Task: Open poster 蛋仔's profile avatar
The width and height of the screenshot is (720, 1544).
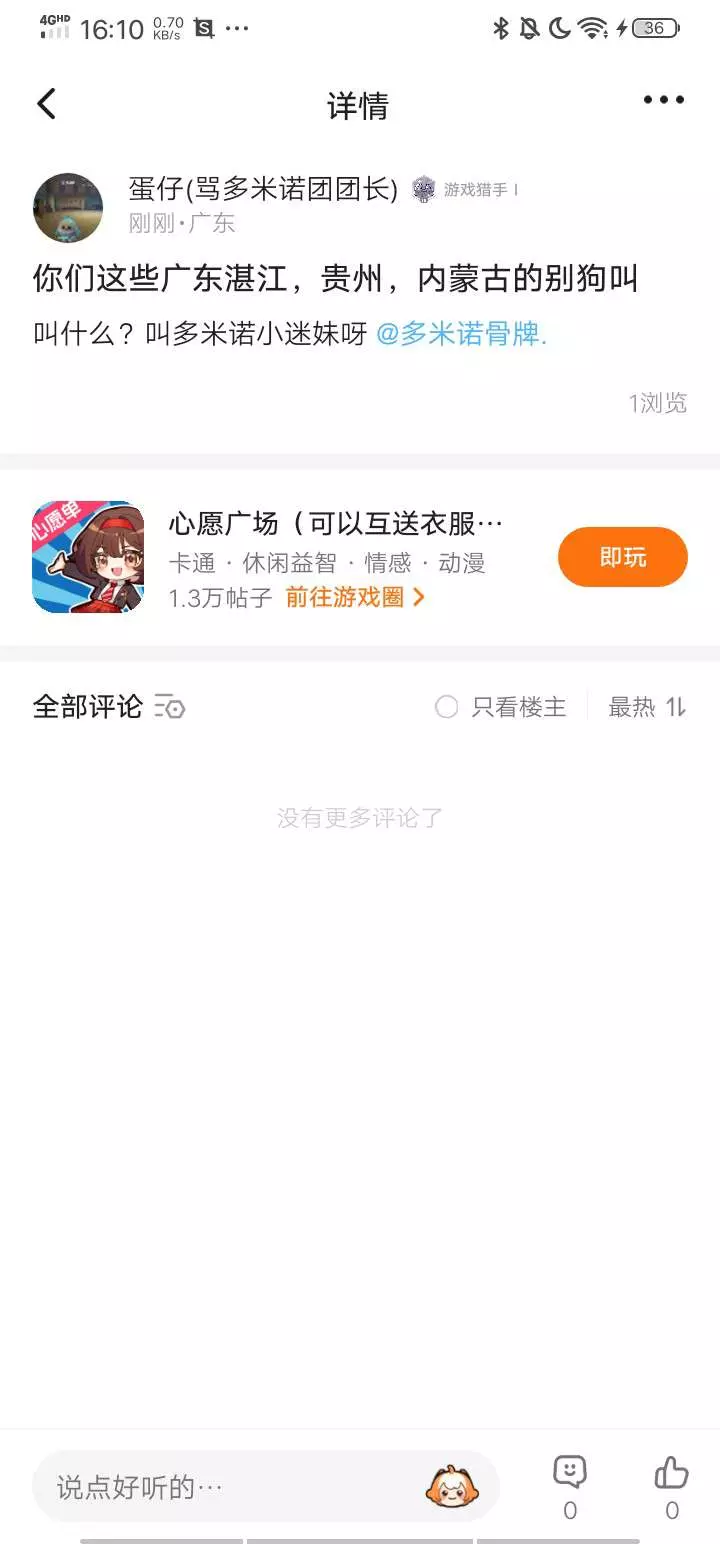Action: [68, 207]
